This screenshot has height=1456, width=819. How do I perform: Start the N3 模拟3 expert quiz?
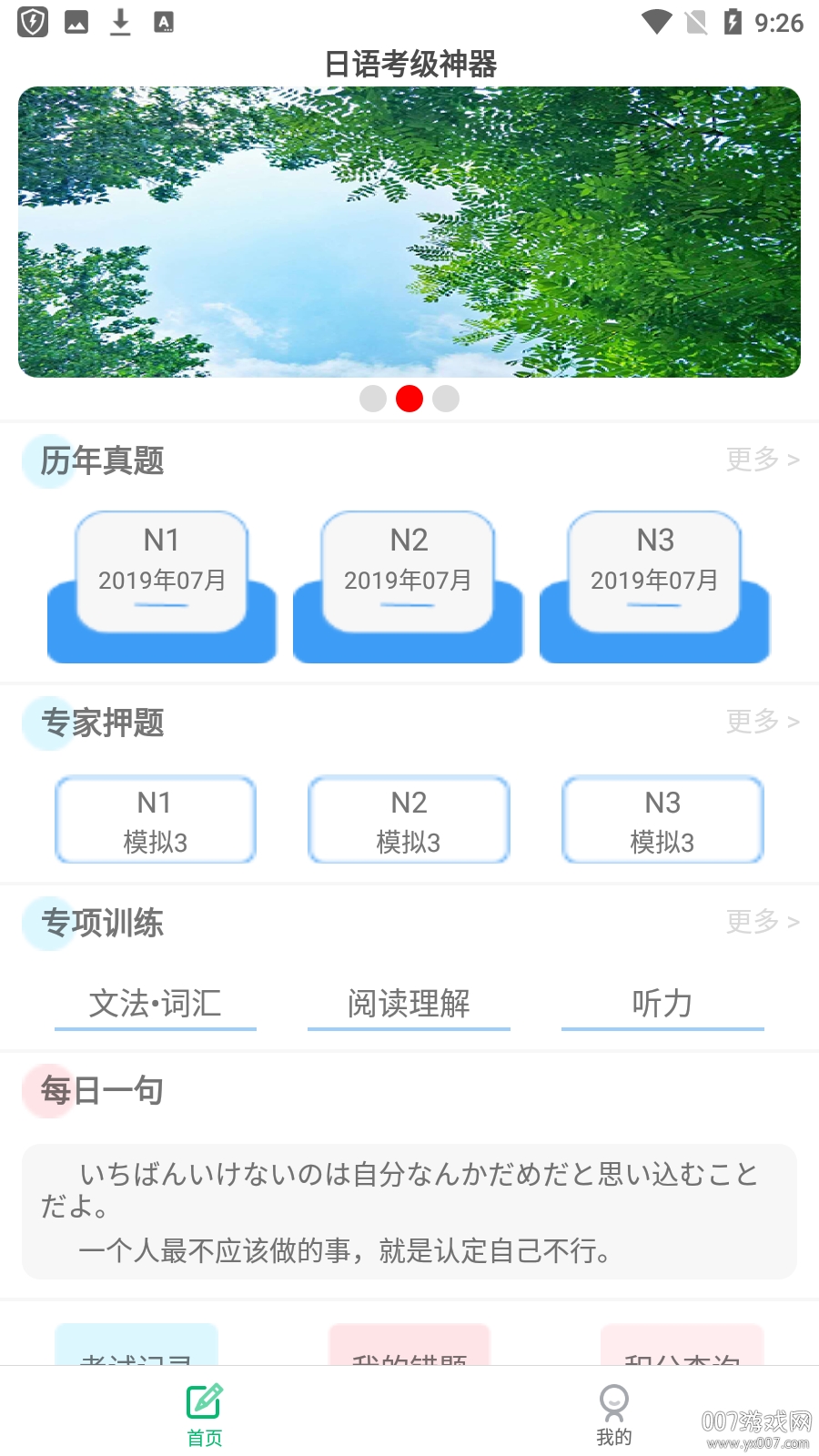click(x=662, y=820)
